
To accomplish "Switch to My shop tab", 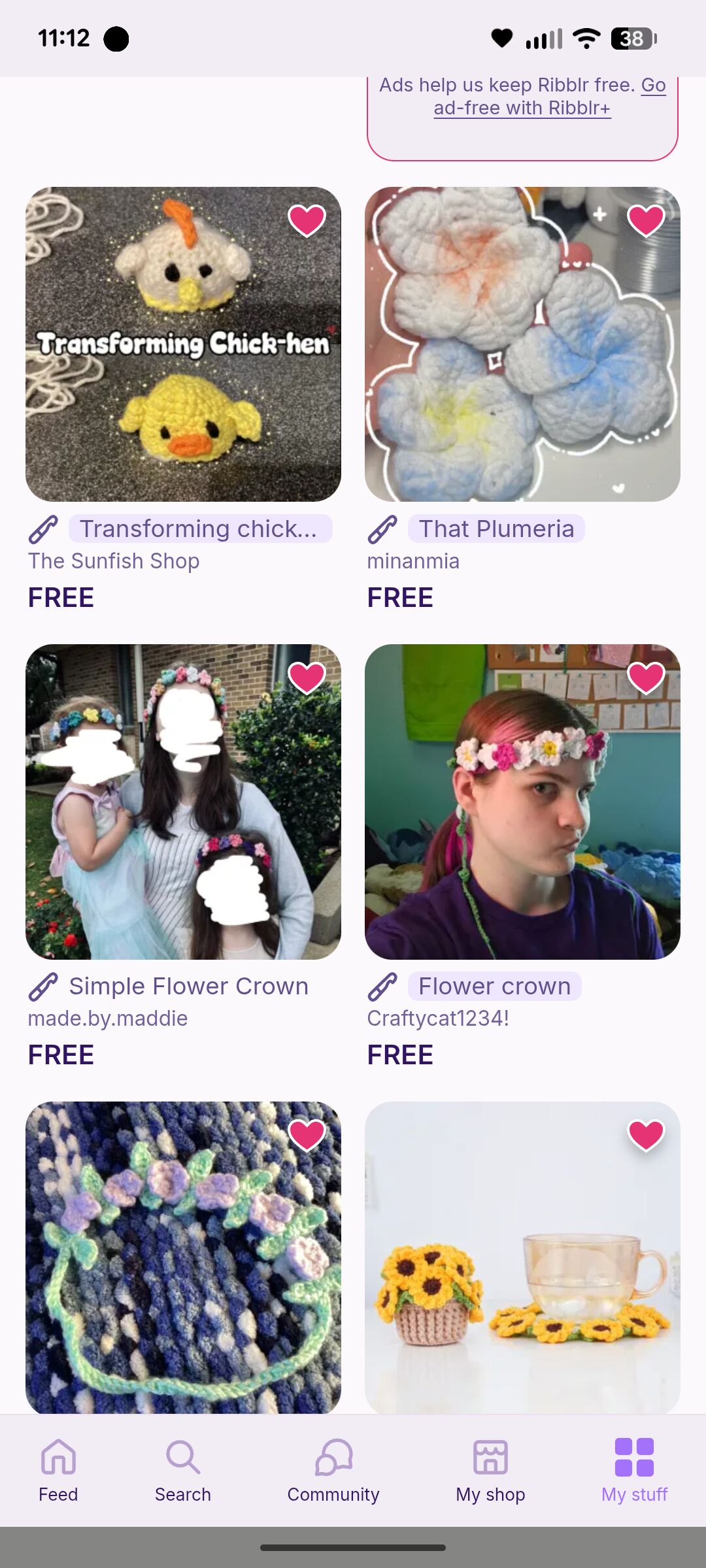I will point(490,1470).
